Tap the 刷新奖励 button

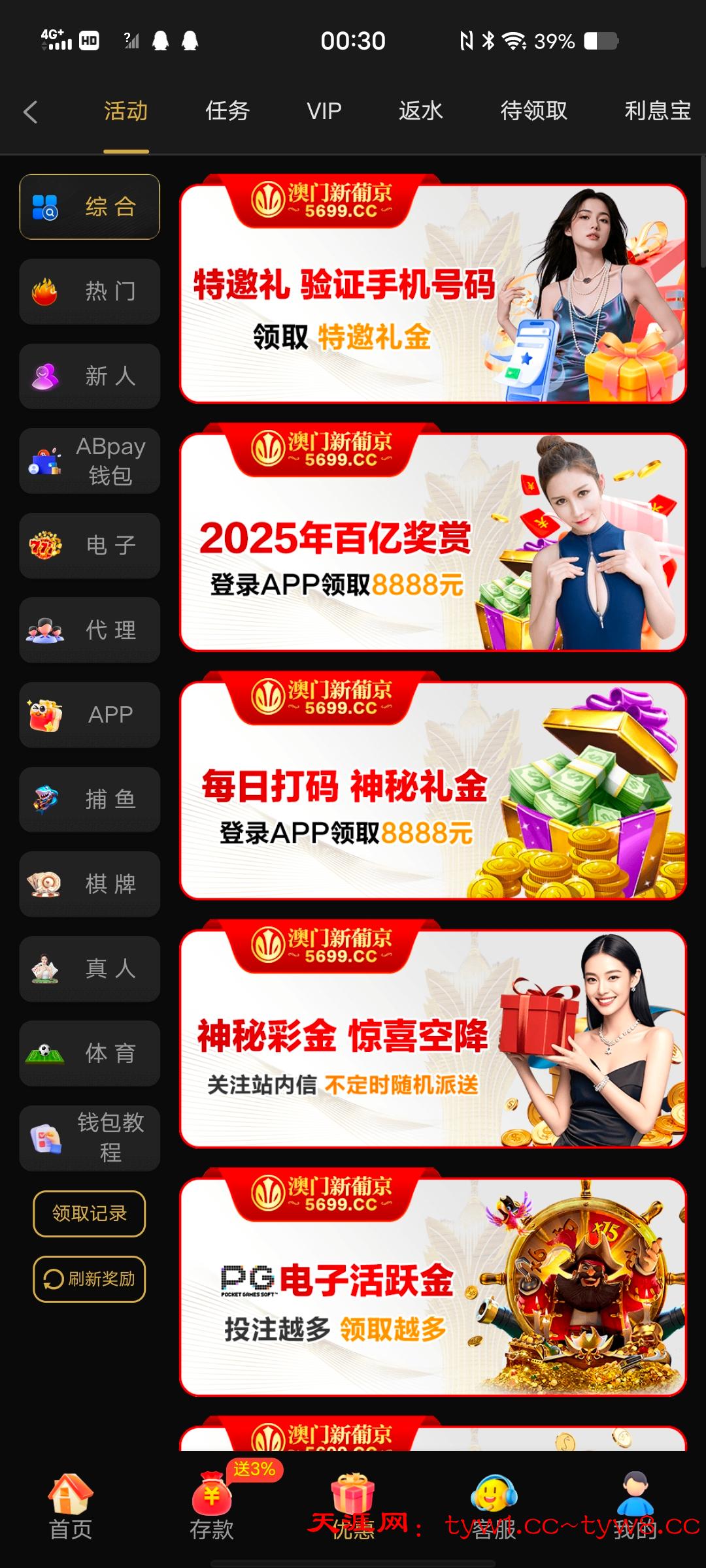(x=90, y=1279)
